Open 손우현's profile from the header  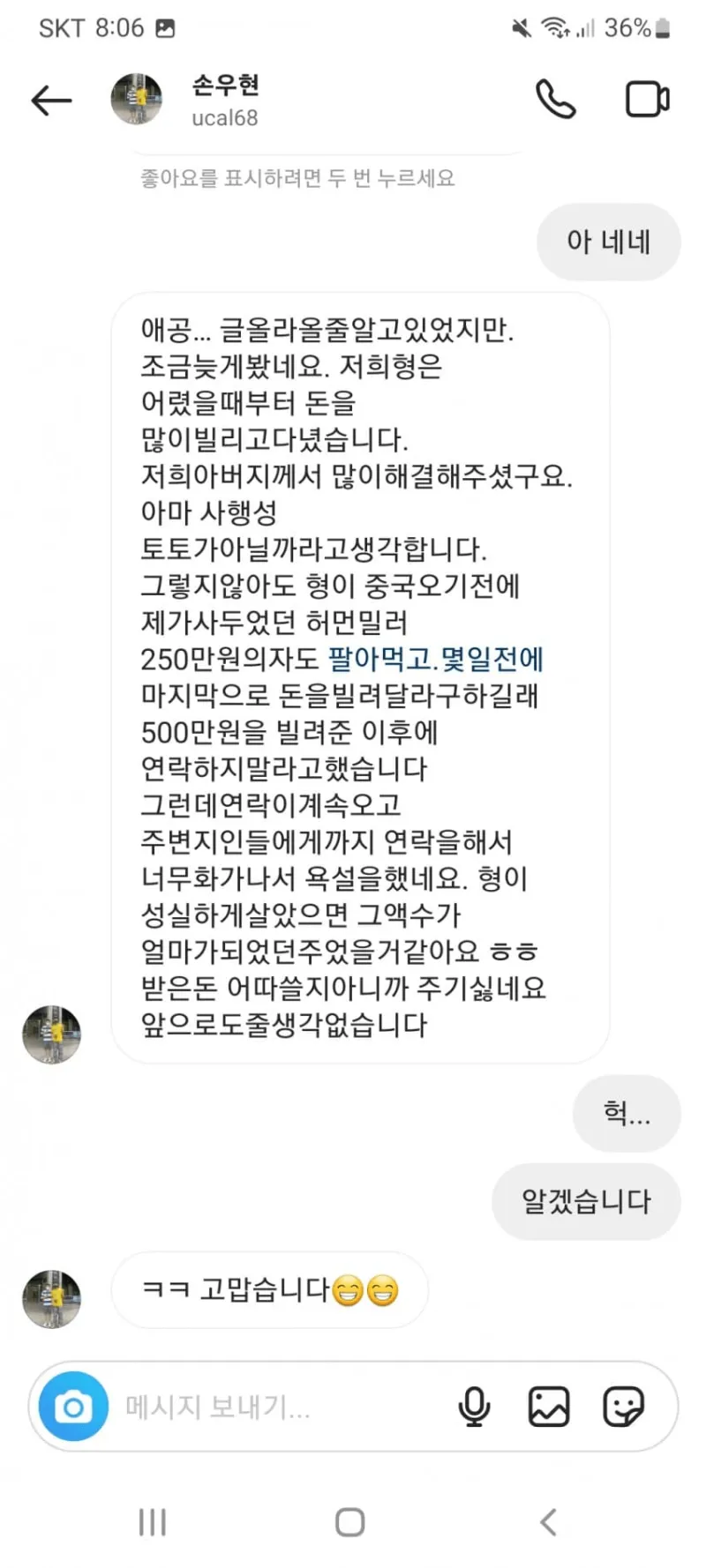(225, 100)
